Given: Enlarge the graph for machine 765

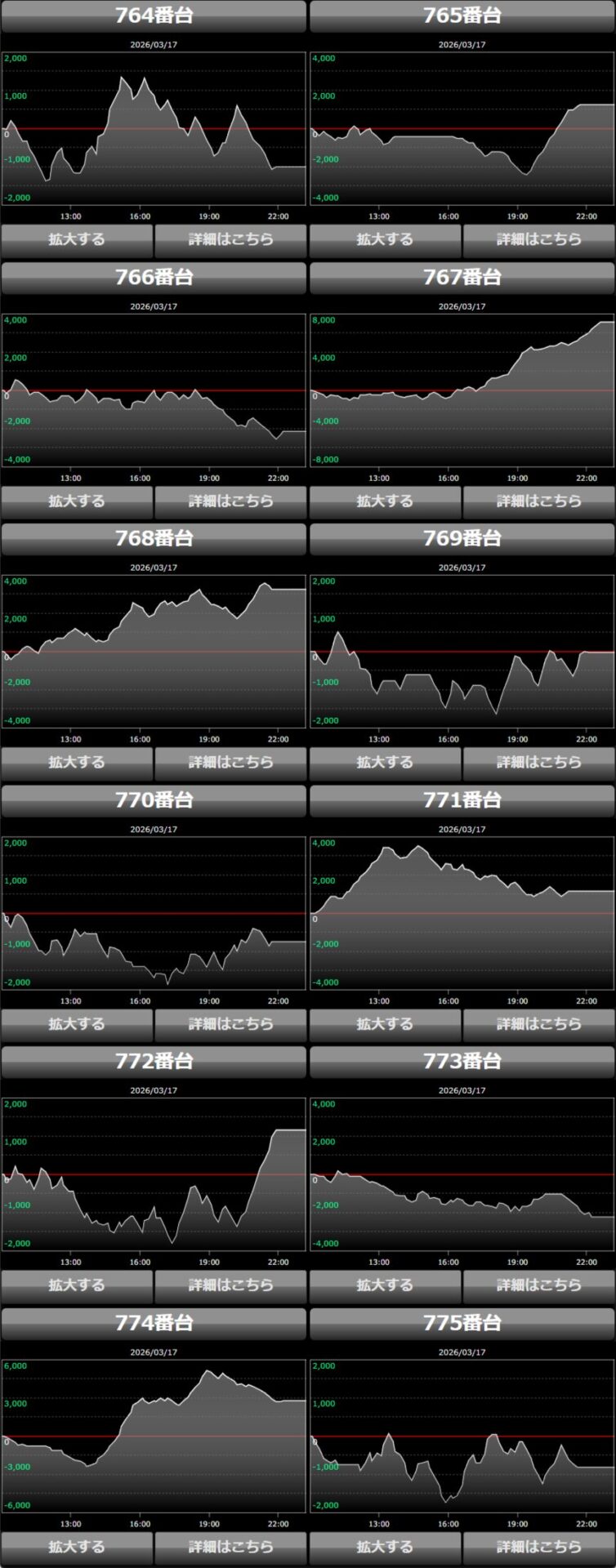Looking at the screenshot, I should (x=385, y=239).
